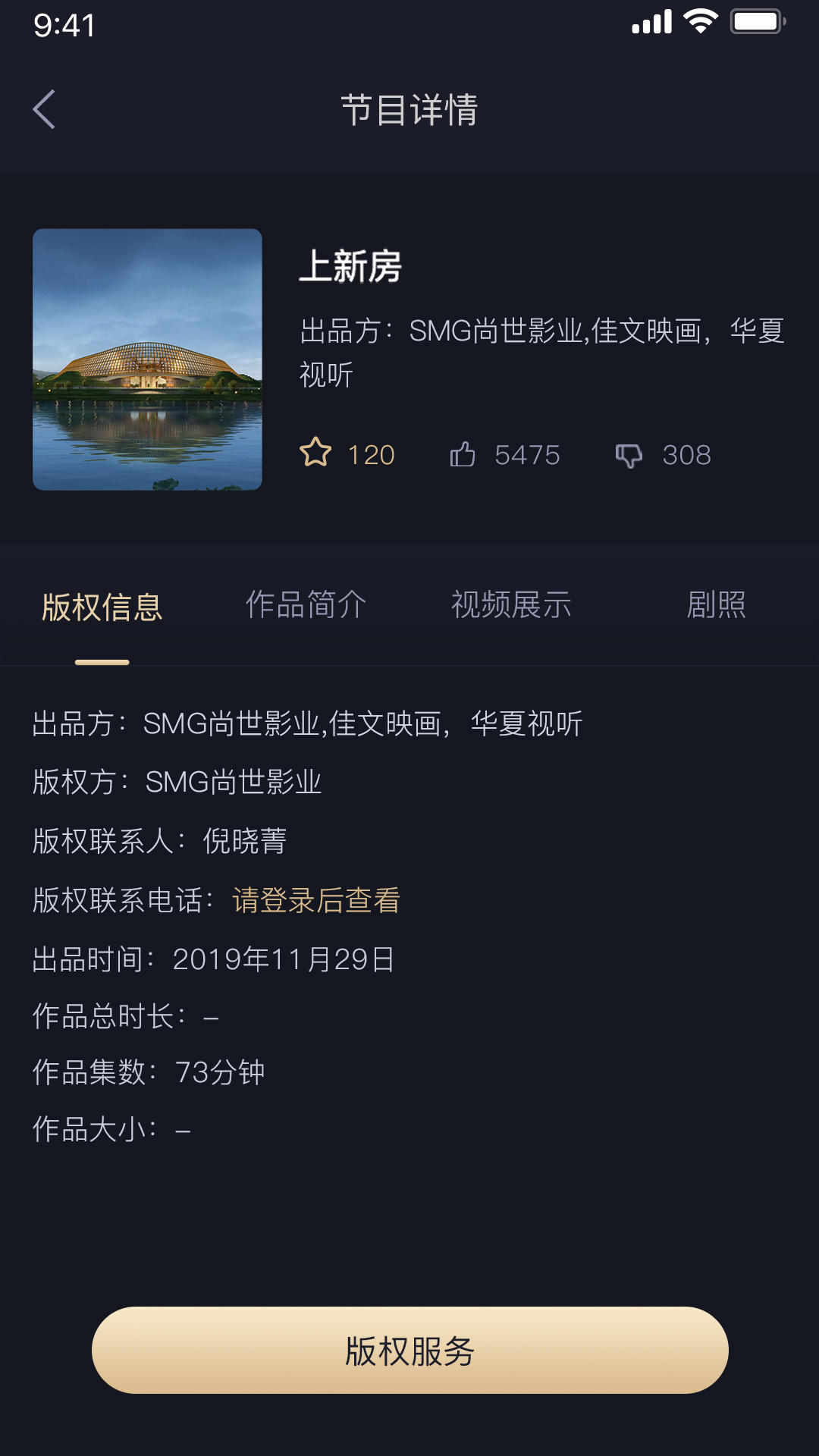Open the 上新房 poster thumbnail
The image size is (819, 1456).
[x=146, y=360]
